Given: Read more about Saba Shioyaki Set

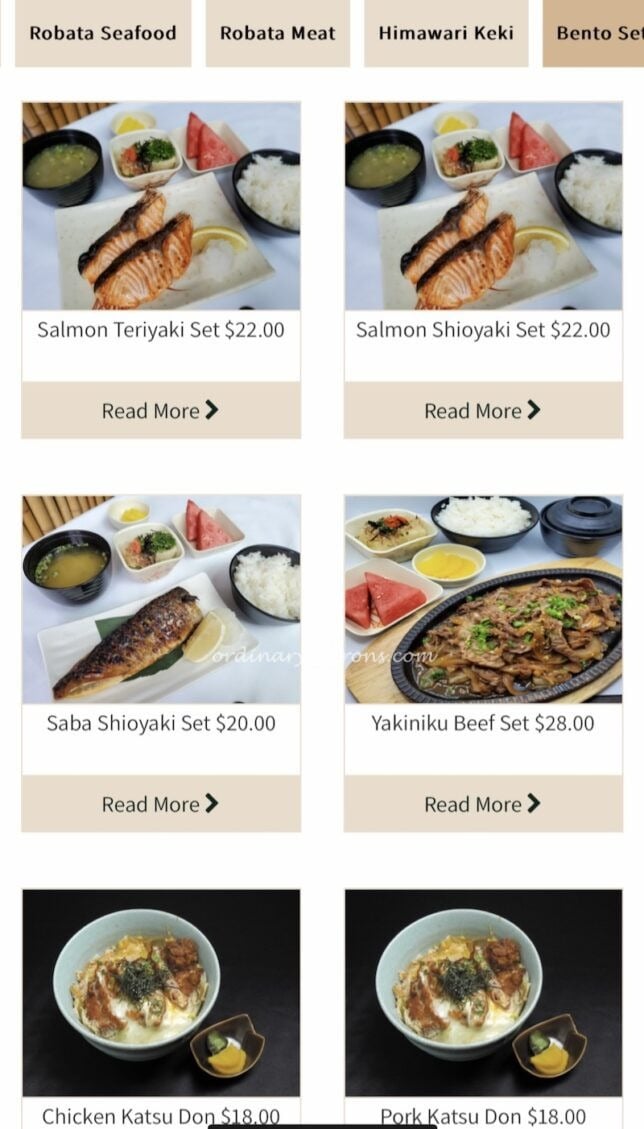Looking at the screenshot, I should click(161, 804).
